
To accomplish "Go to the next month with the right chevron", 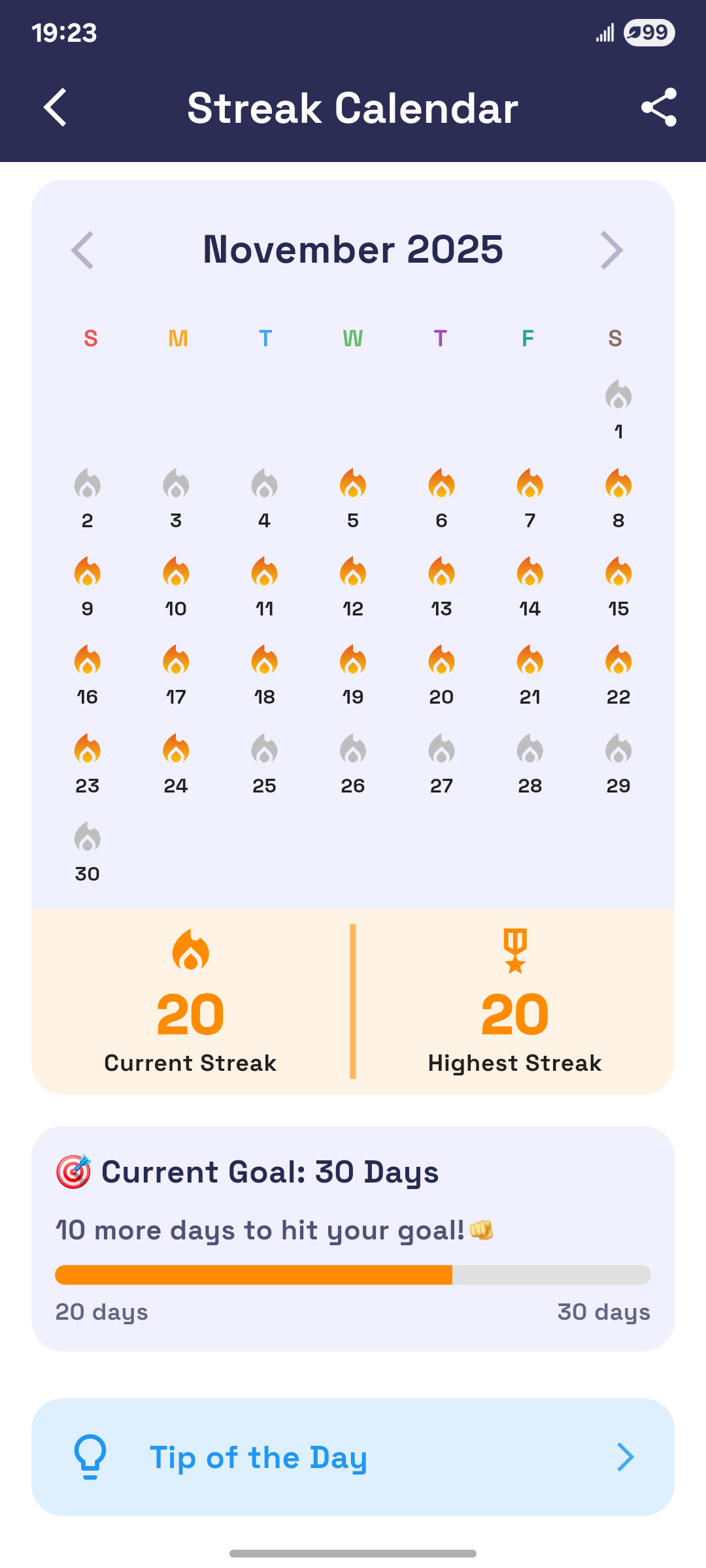I will point(614,250).
